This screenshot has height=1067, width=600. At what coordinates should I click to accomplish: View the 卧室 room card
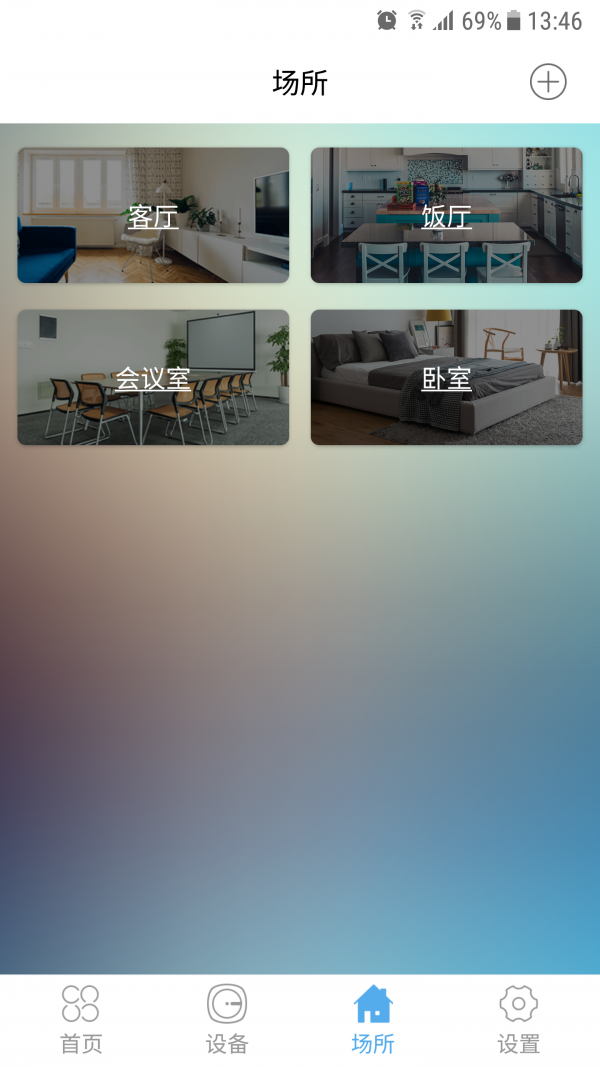(446, 377)
